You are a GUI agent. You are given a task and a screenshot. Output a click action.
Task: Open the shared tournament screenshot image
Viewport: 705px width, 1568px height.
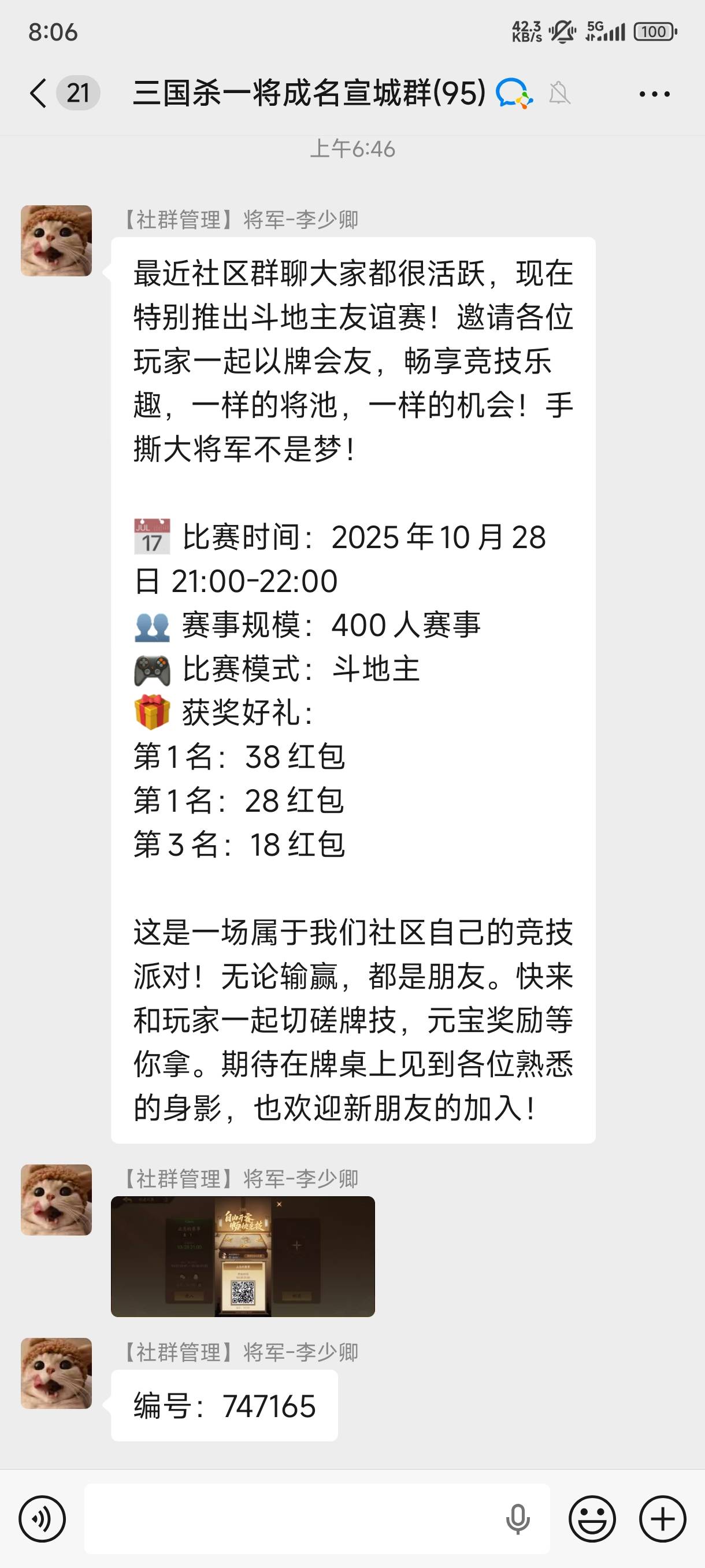(x=243, y=1256)
